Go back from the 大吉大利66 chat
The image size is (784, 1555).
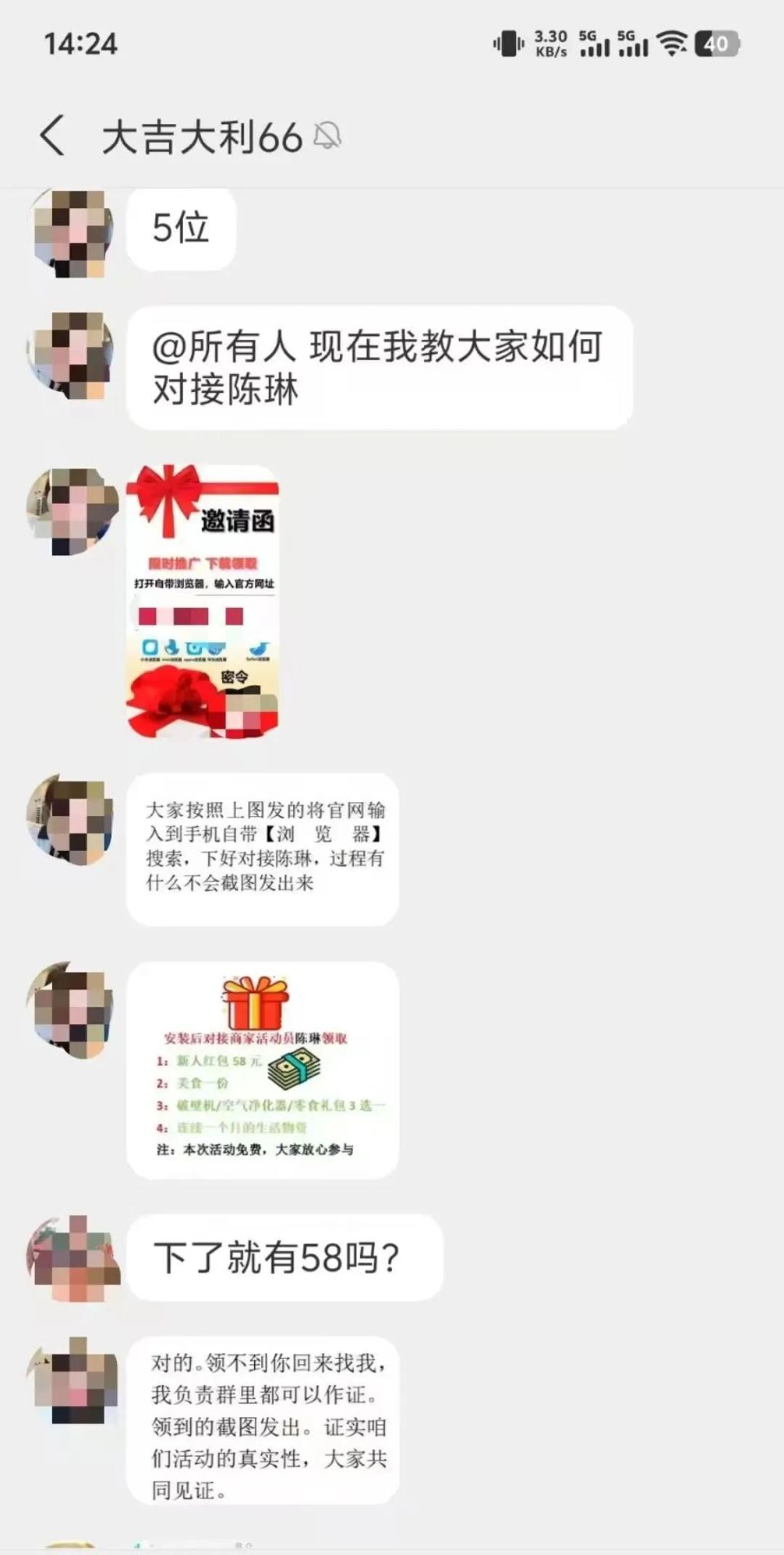[52, 136]
